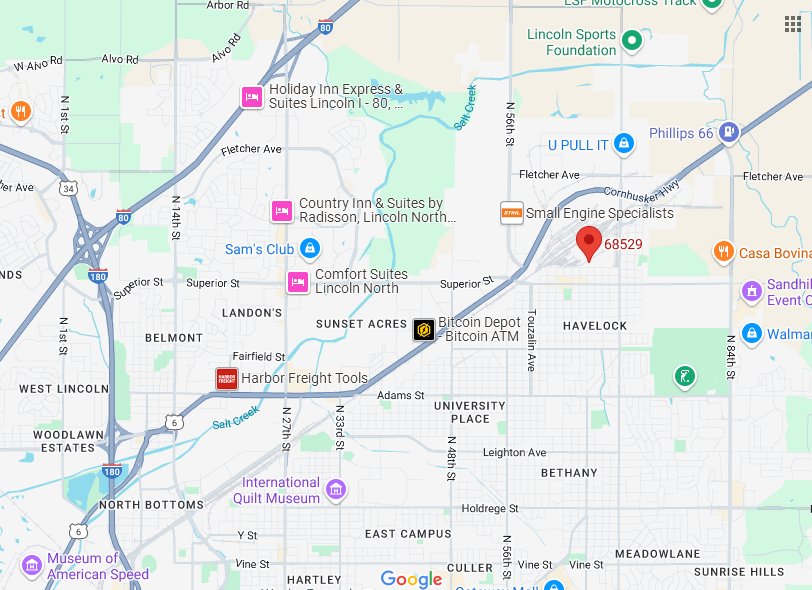
Task: Open the Bitcoin Depot ATM marker
Action: 424,329
